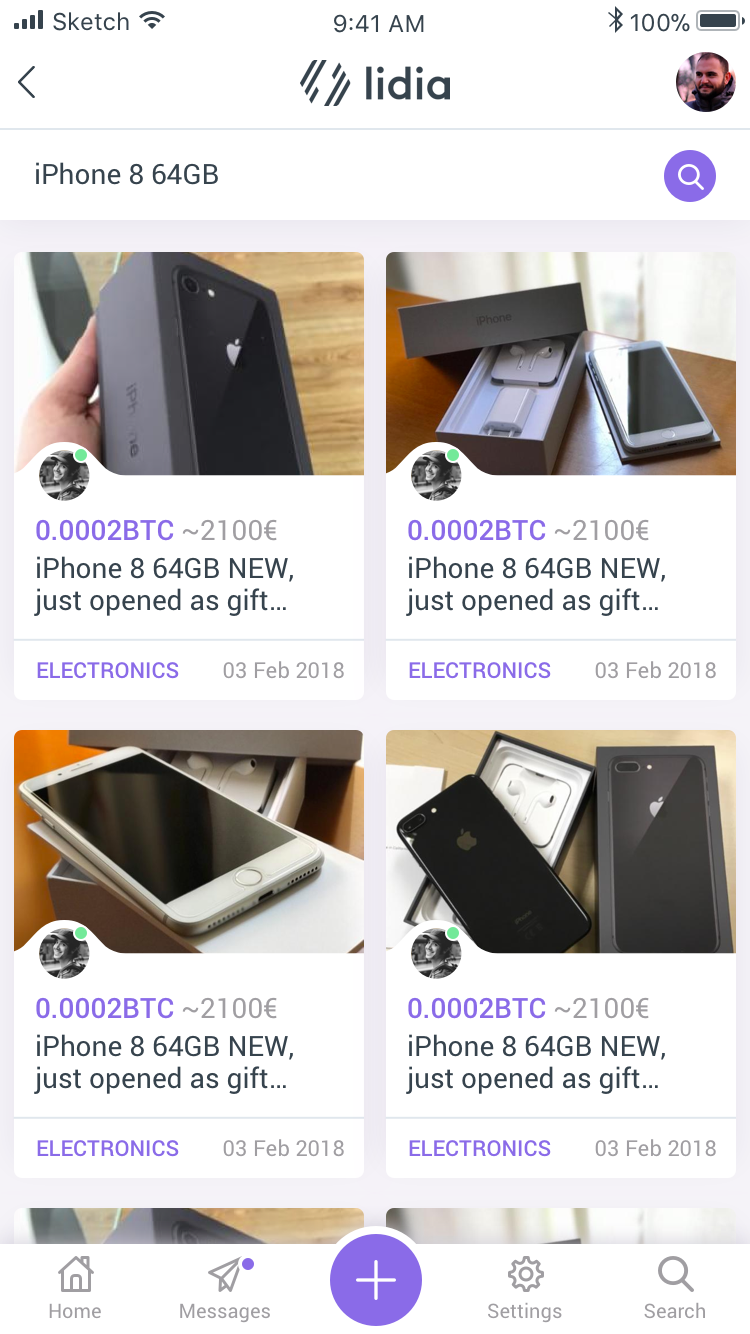
Task: Open the listing with hand holding iPhone box
Action: pyautogui.click(x=189, y=363)
